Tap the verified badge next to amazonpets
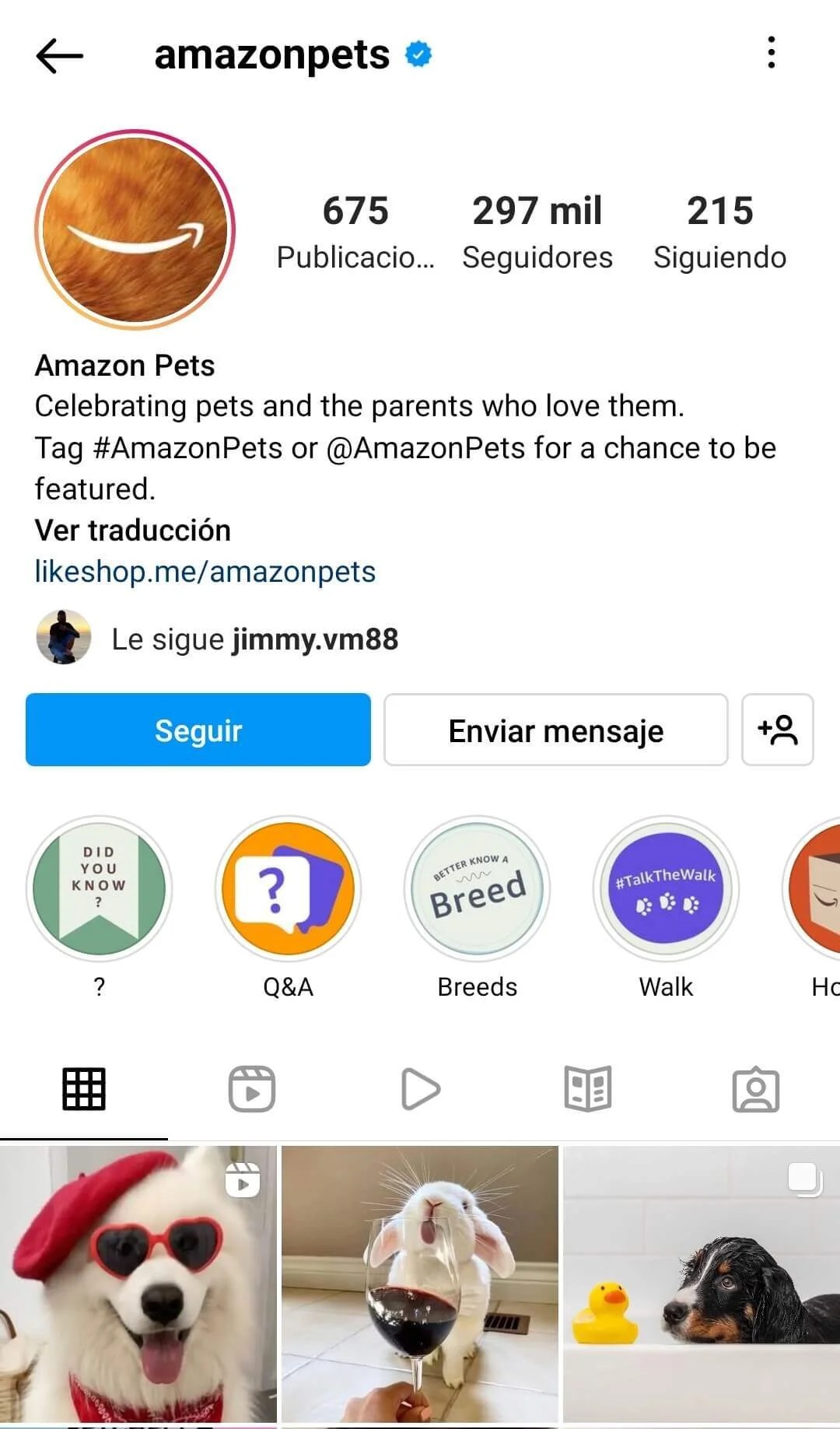 click(418, 54)
